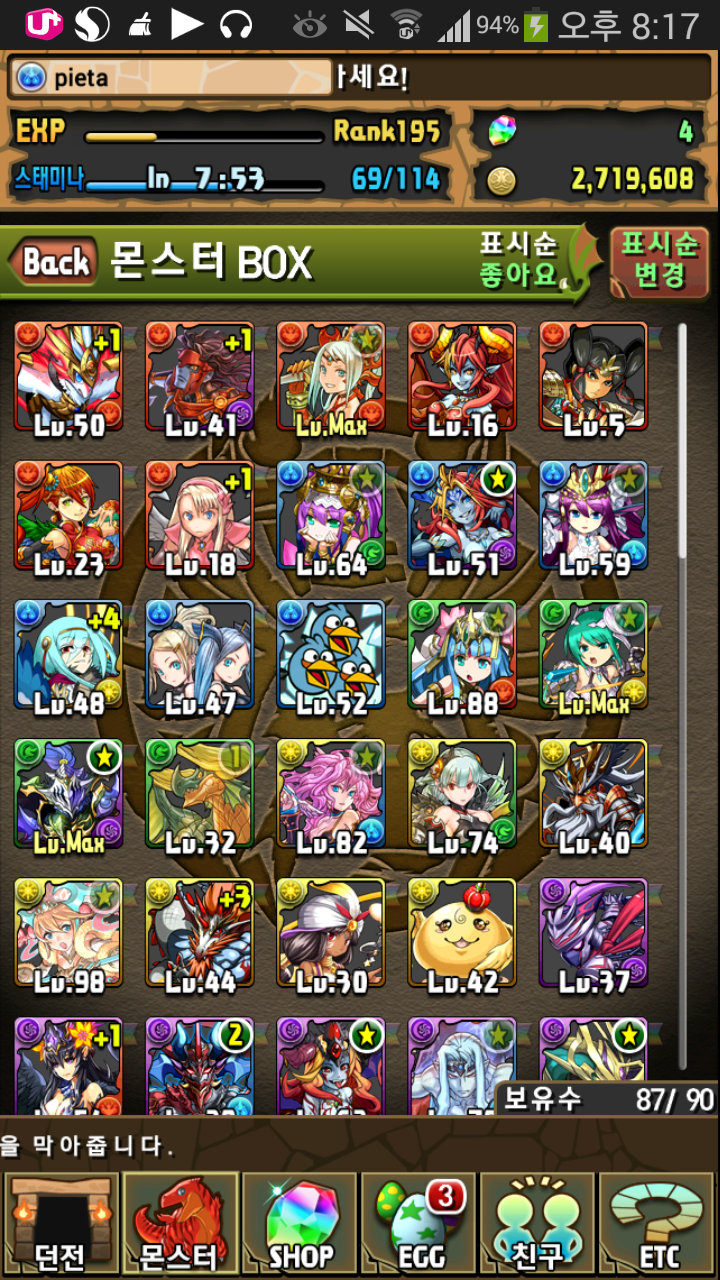This screenshot has height=1280, width=720.
Task: Select the Lv.52 blue birds monster
Action: (331, 657)
